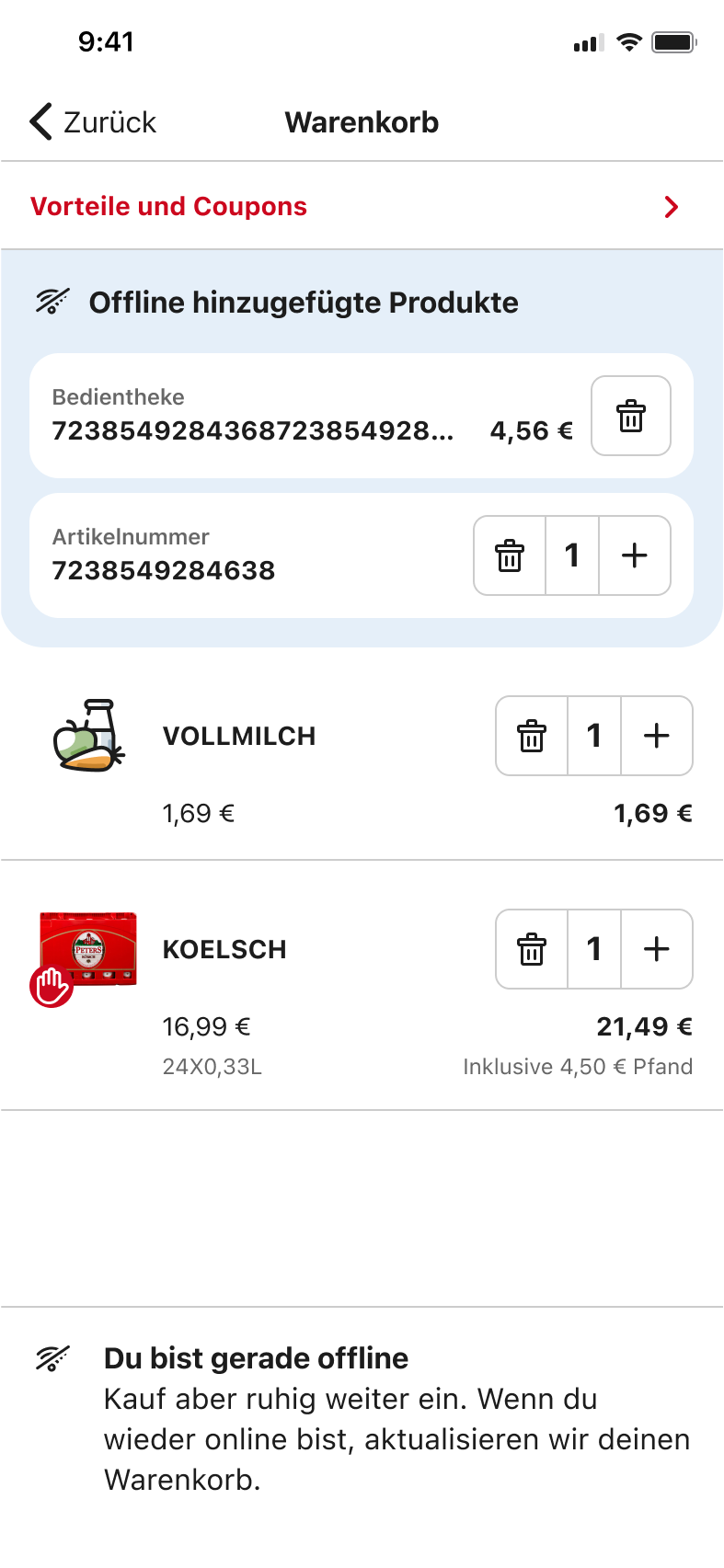Open Vorteile und Coupons via right chevron

[672, 206]
